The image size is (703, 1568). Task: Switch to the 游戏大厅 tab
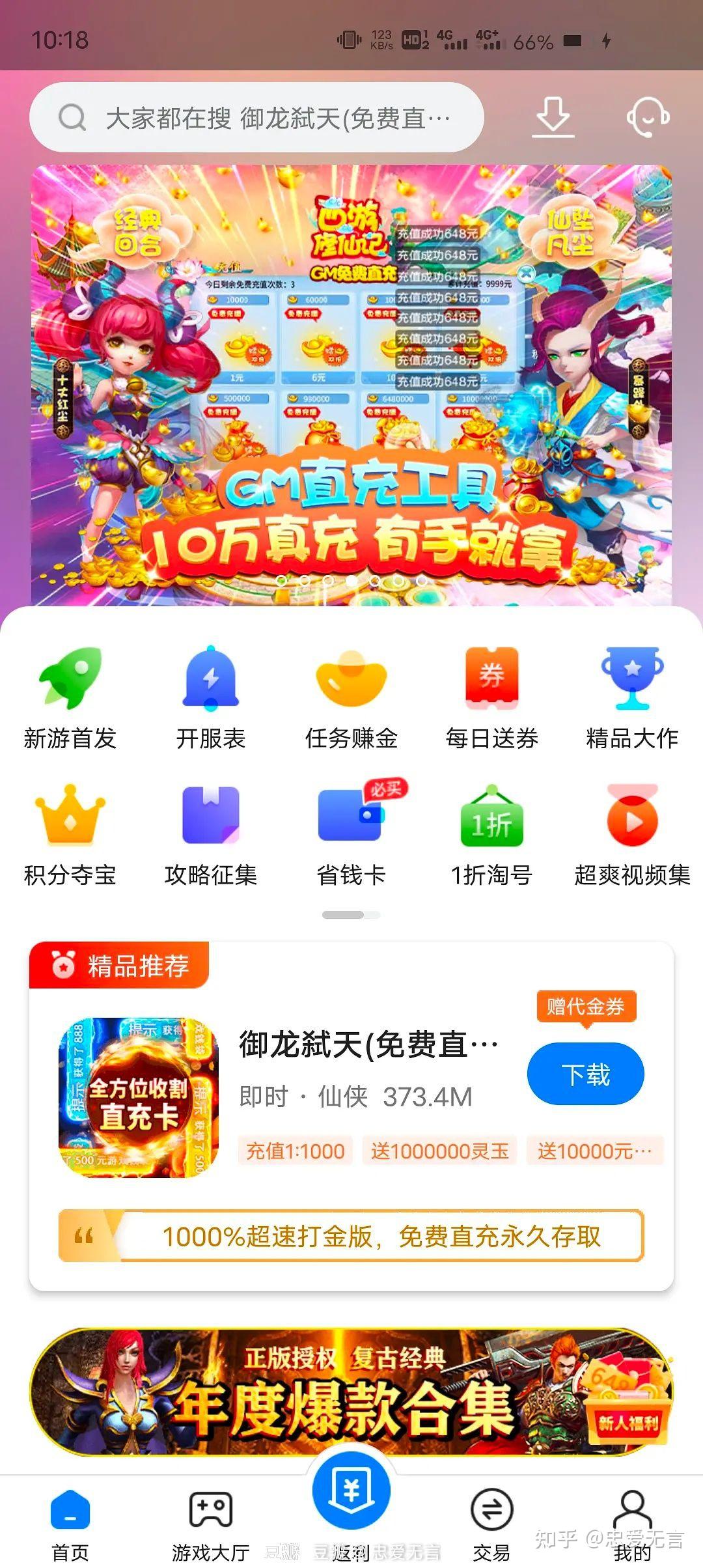pyautogui.click(x=211, y=1524)
